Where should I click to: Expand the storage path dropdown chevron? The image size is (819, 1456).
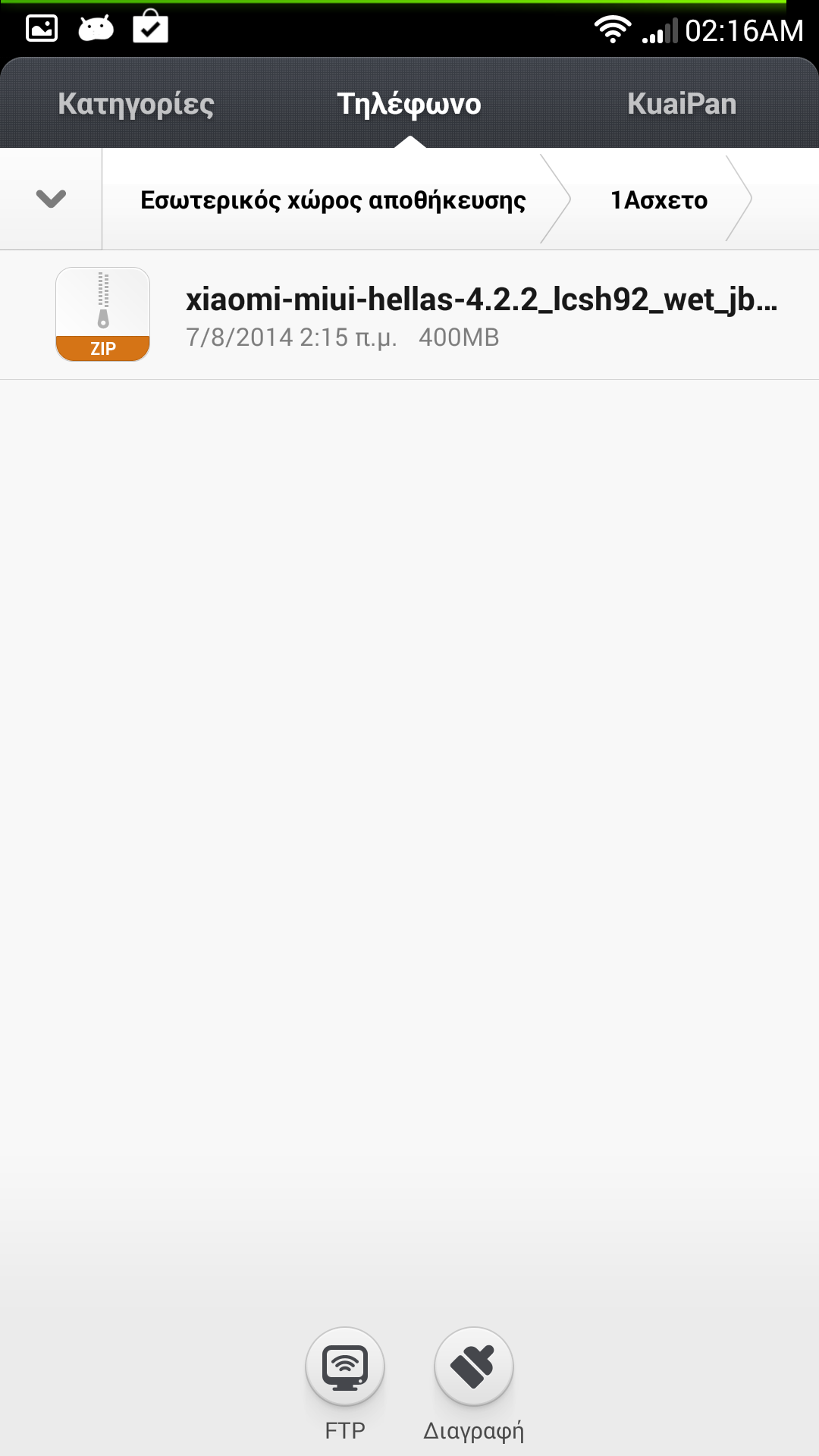pos(51,199)
